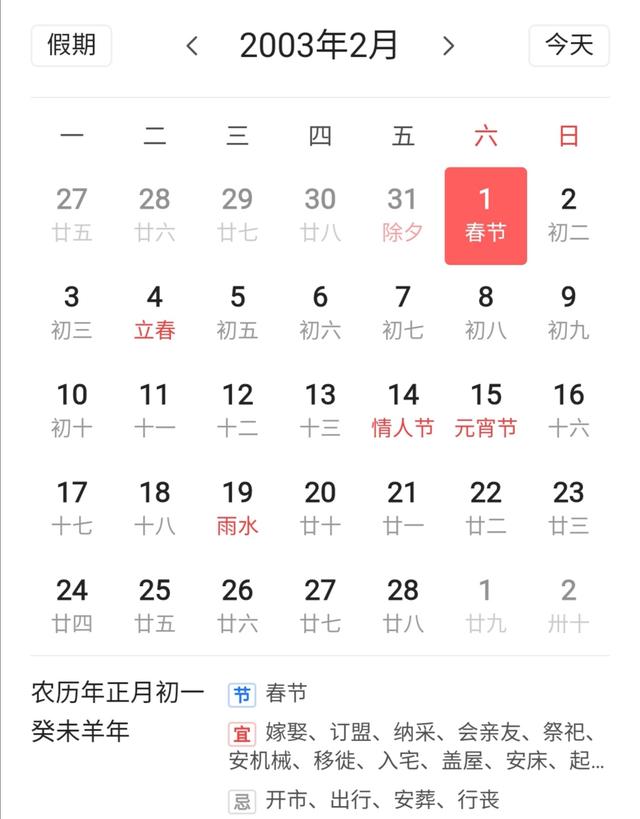This screenshot has height=819, width=640.
Task: Open the 2003年2月 month picker
Action: pos(319,45)
